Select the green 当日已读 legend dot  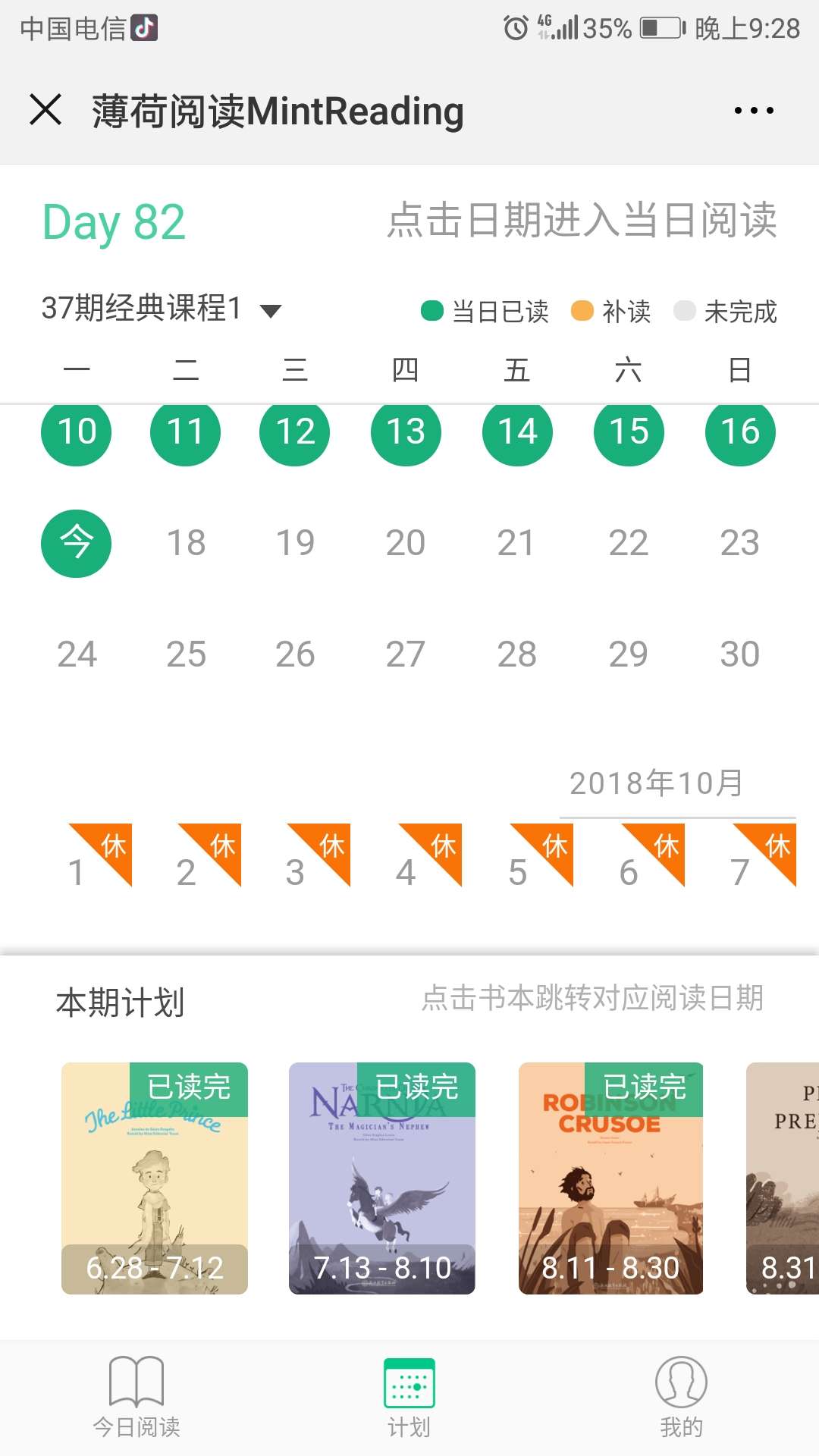click(430, 311)
